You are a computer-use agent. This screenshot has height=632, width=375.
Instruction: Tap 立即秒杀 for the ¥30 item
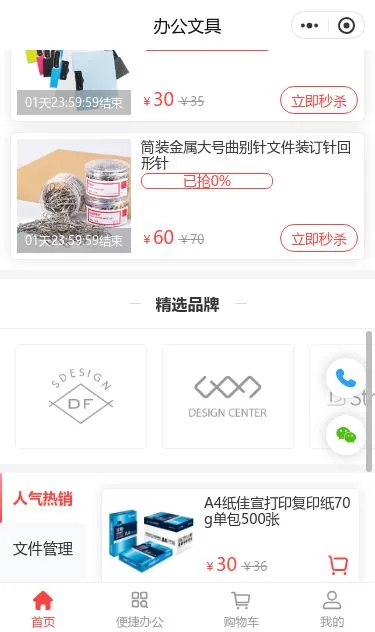click(x=319, y=101)
